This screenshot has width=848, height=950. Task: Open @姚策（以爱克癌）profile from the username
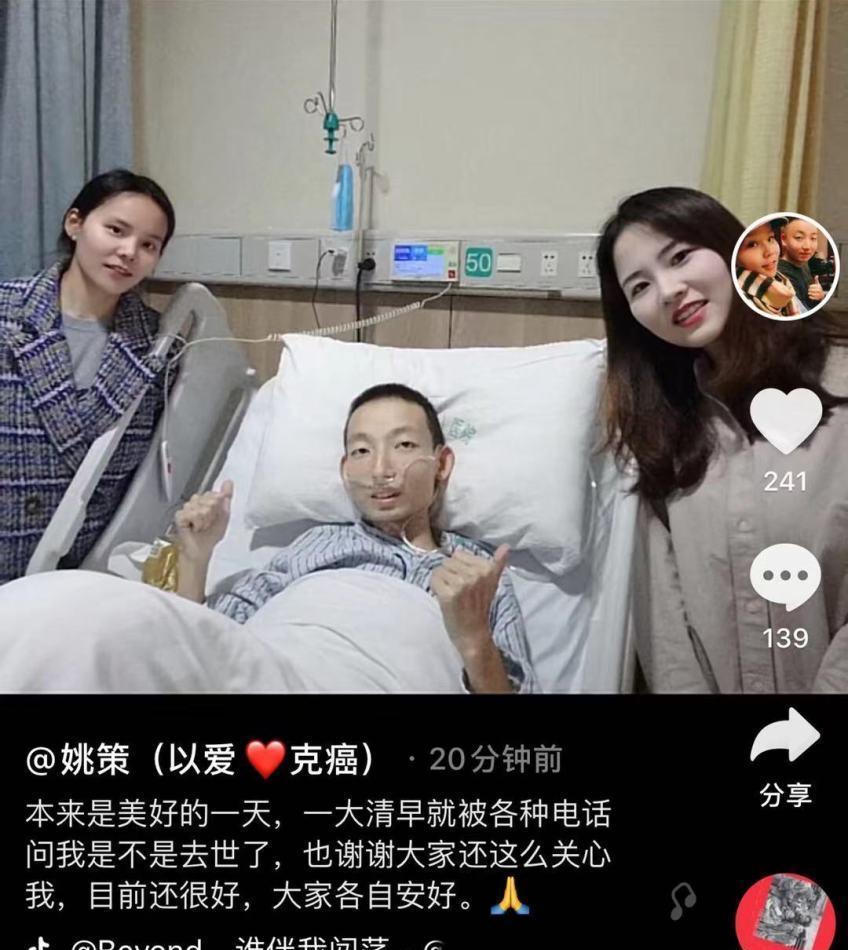200,759
